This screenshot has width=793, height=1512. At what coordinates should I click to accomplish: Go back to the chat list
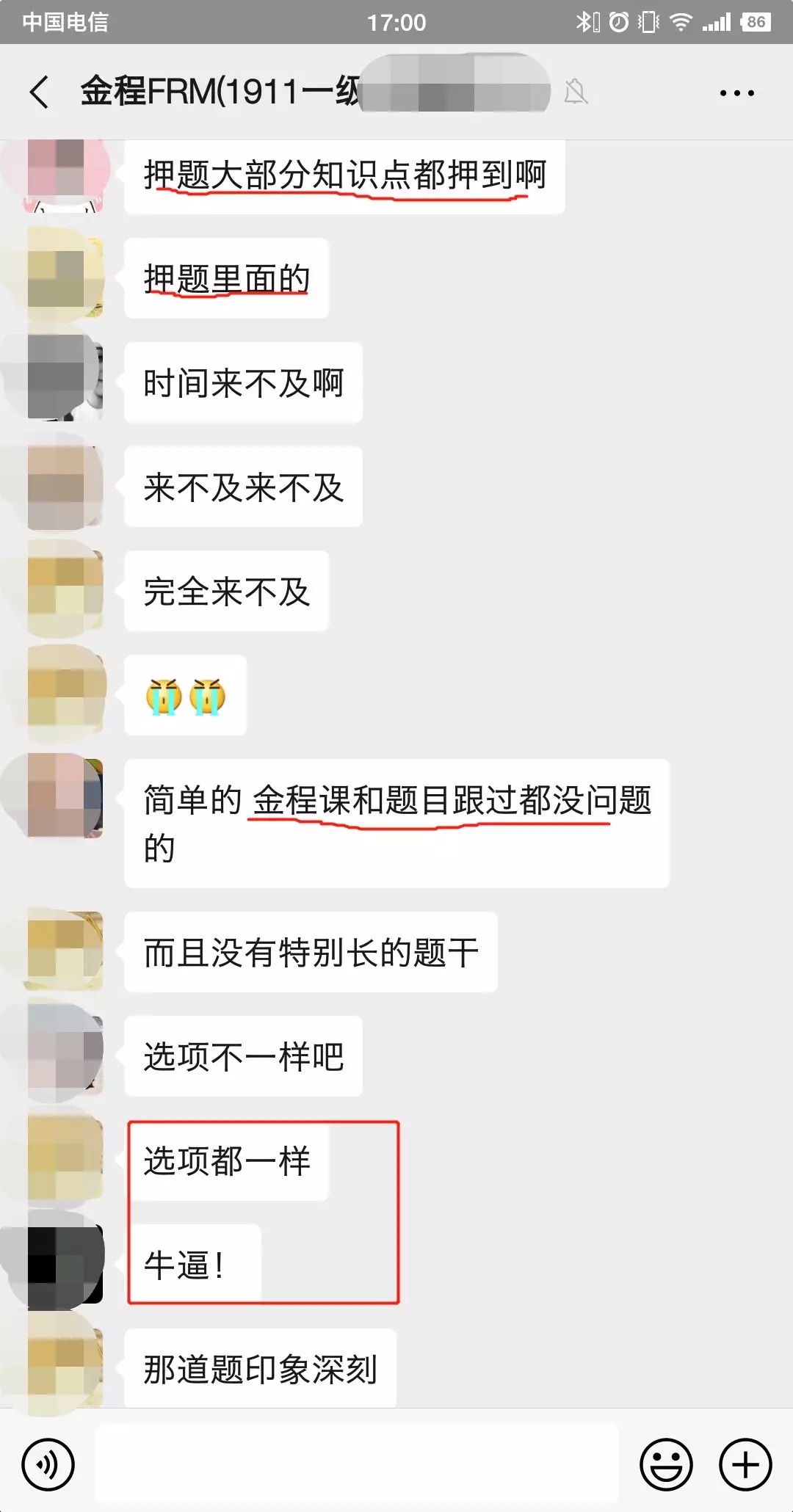click(x=40, y=92)
